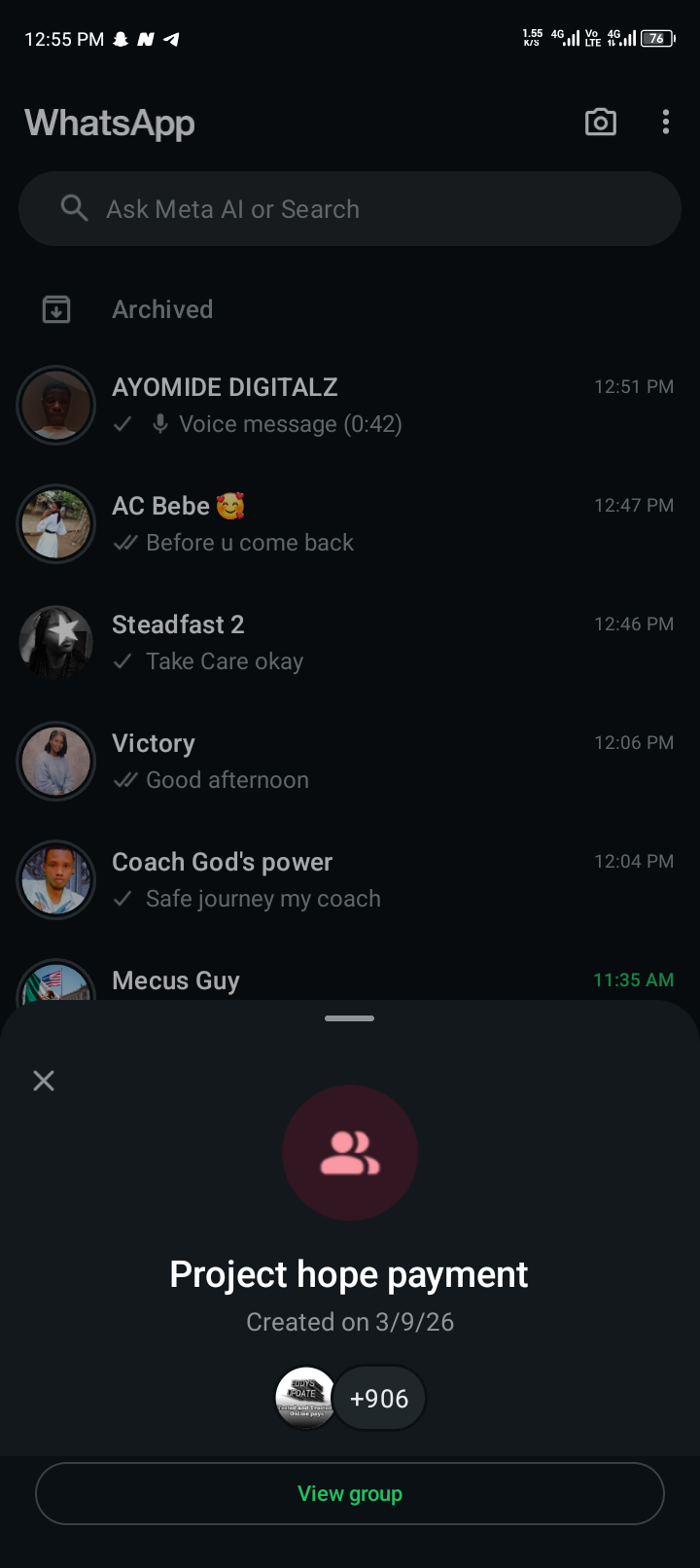Screen dimensions: 700x1568
Task: Tap the View group button
Action: tap(350, 1493)
